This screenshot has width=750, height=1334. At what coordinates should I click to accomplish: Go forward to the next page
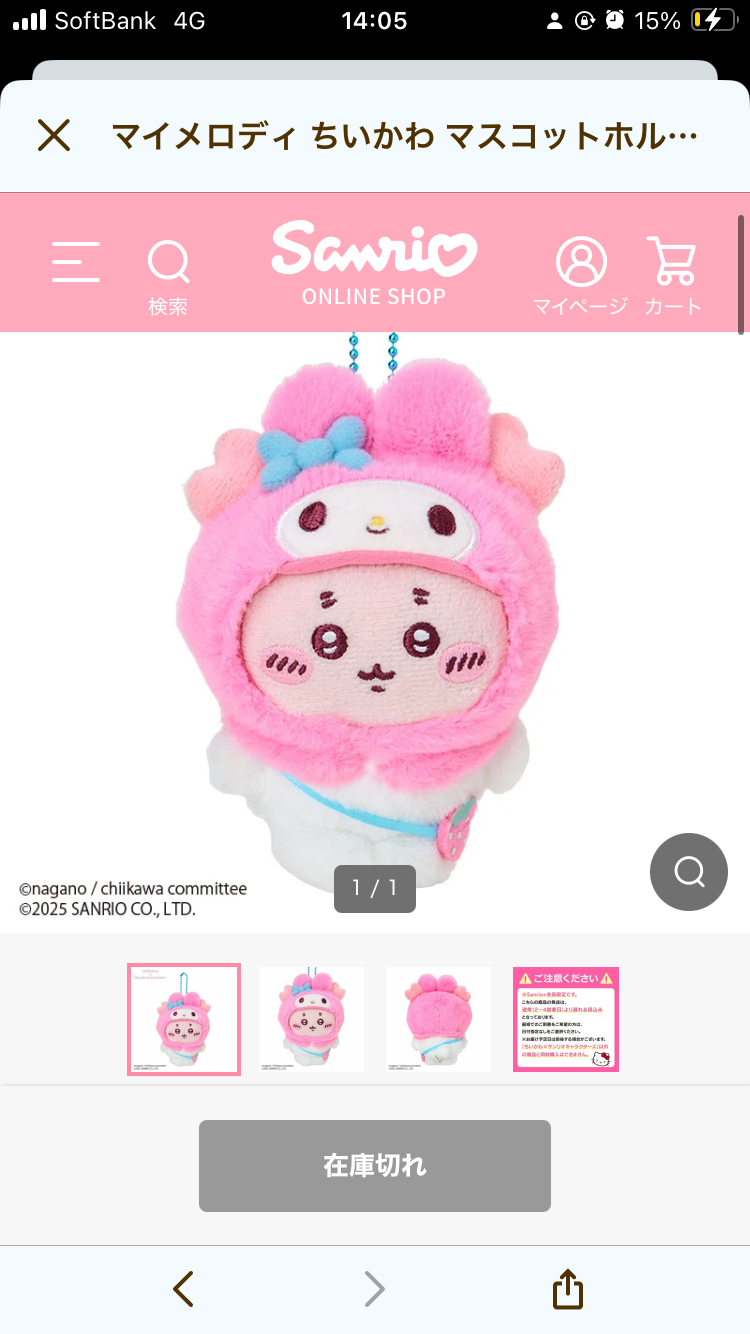click(x=374, y=1289)
